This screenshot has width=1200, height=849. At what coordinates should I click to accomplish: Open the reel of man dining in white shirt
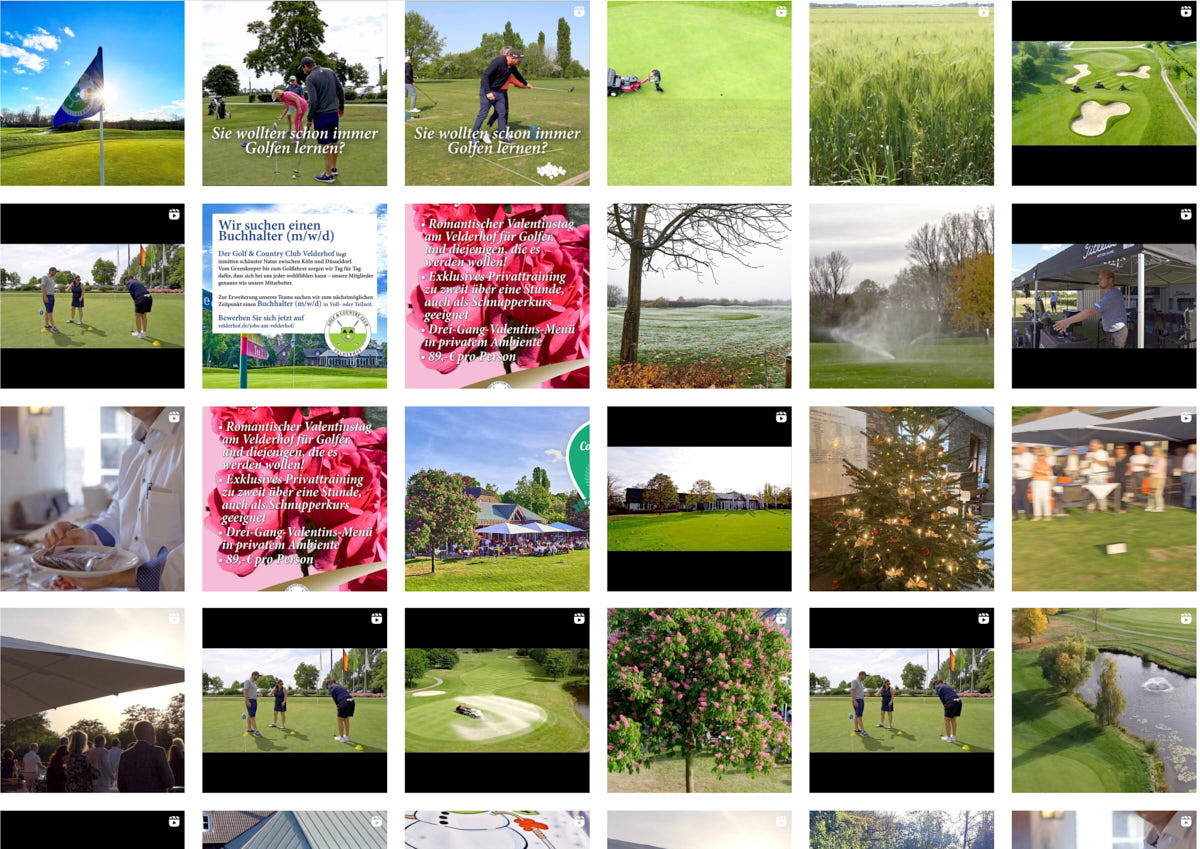(x=92, y=498)
